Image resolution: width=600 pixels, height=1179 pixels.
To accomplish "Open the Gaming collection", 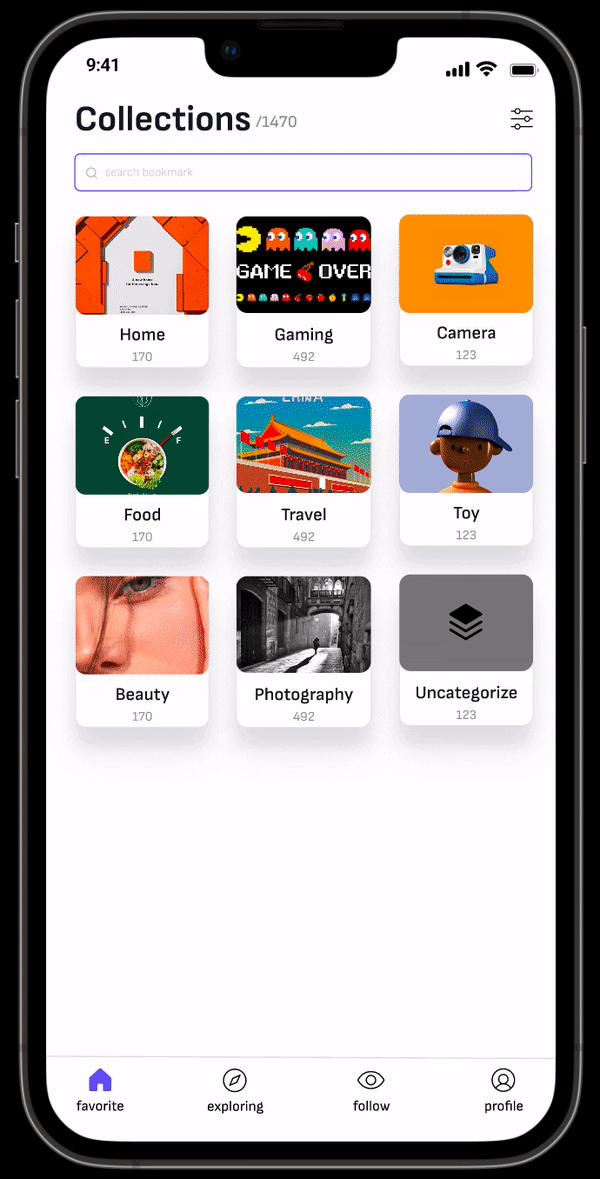I will click(x=304, y=291).
